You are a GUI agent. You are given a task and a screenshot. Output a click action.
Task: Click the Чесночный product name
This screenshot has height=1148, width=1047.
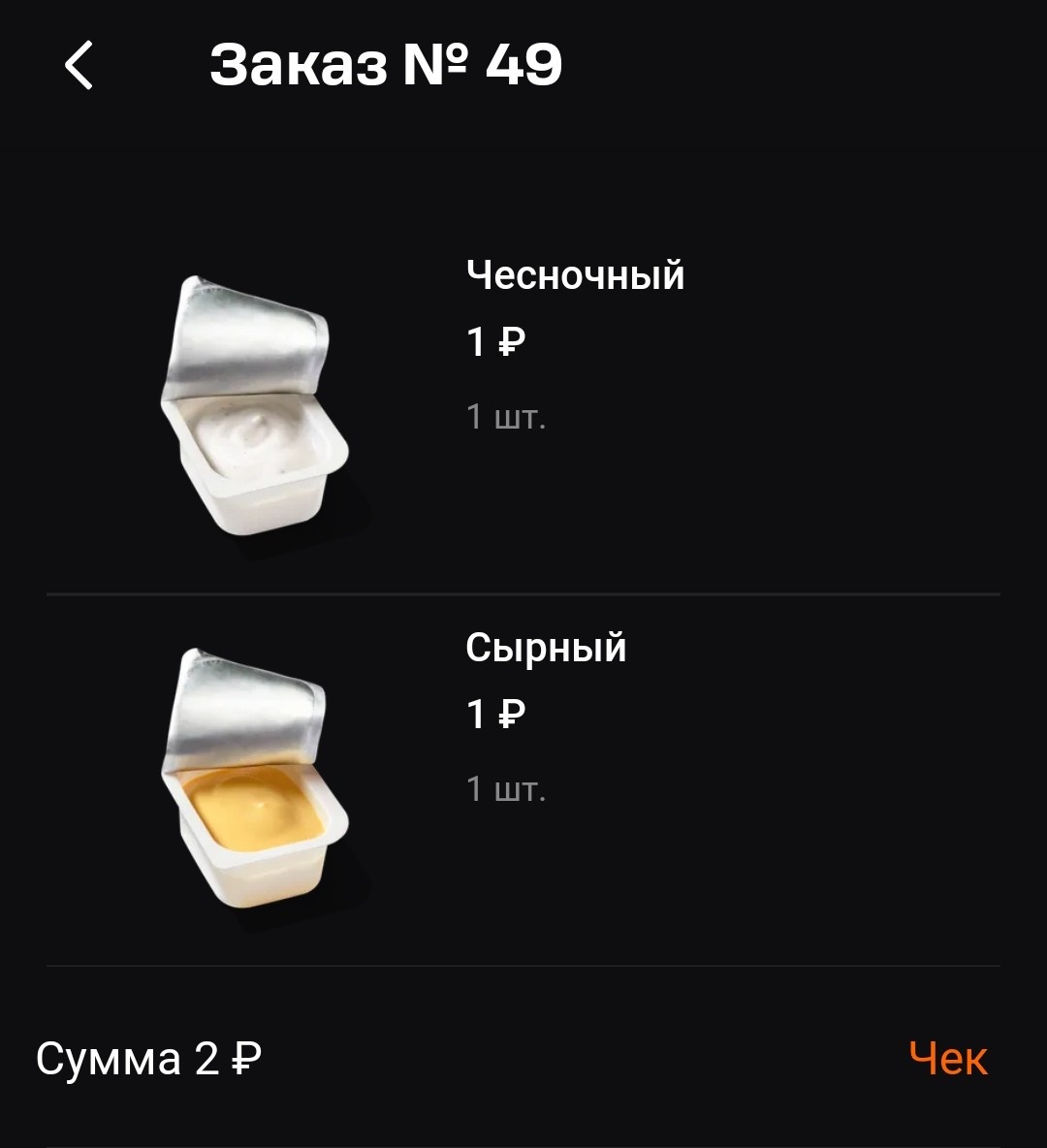(576, 275)
